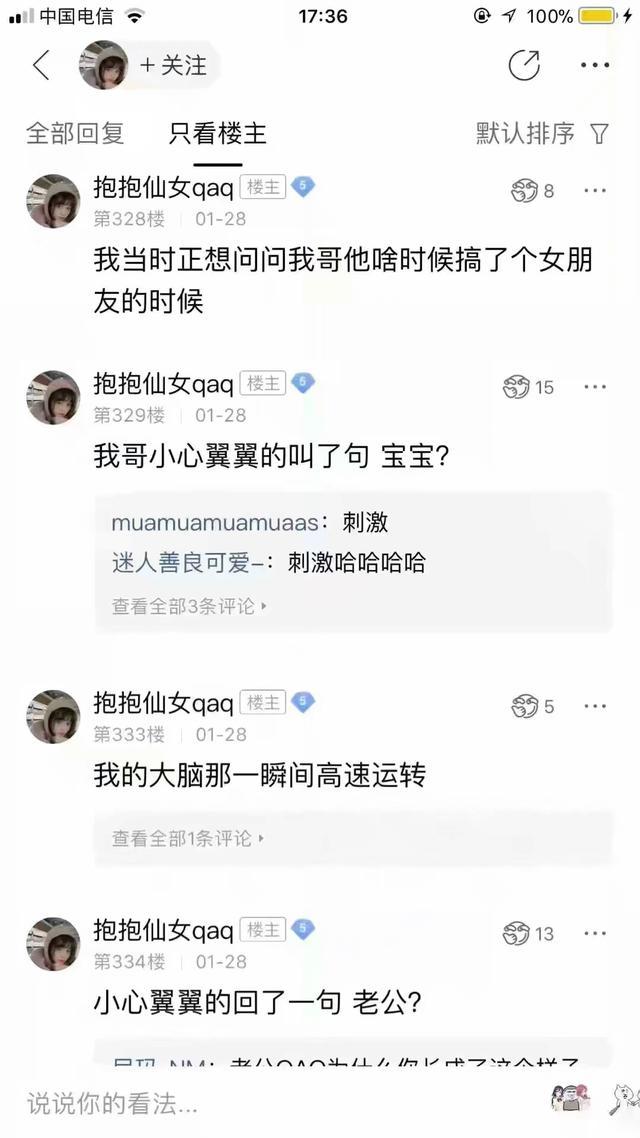Like the reply on floor 334
The width and height of the screenshot is (640, 1138).
pos(528,934)
